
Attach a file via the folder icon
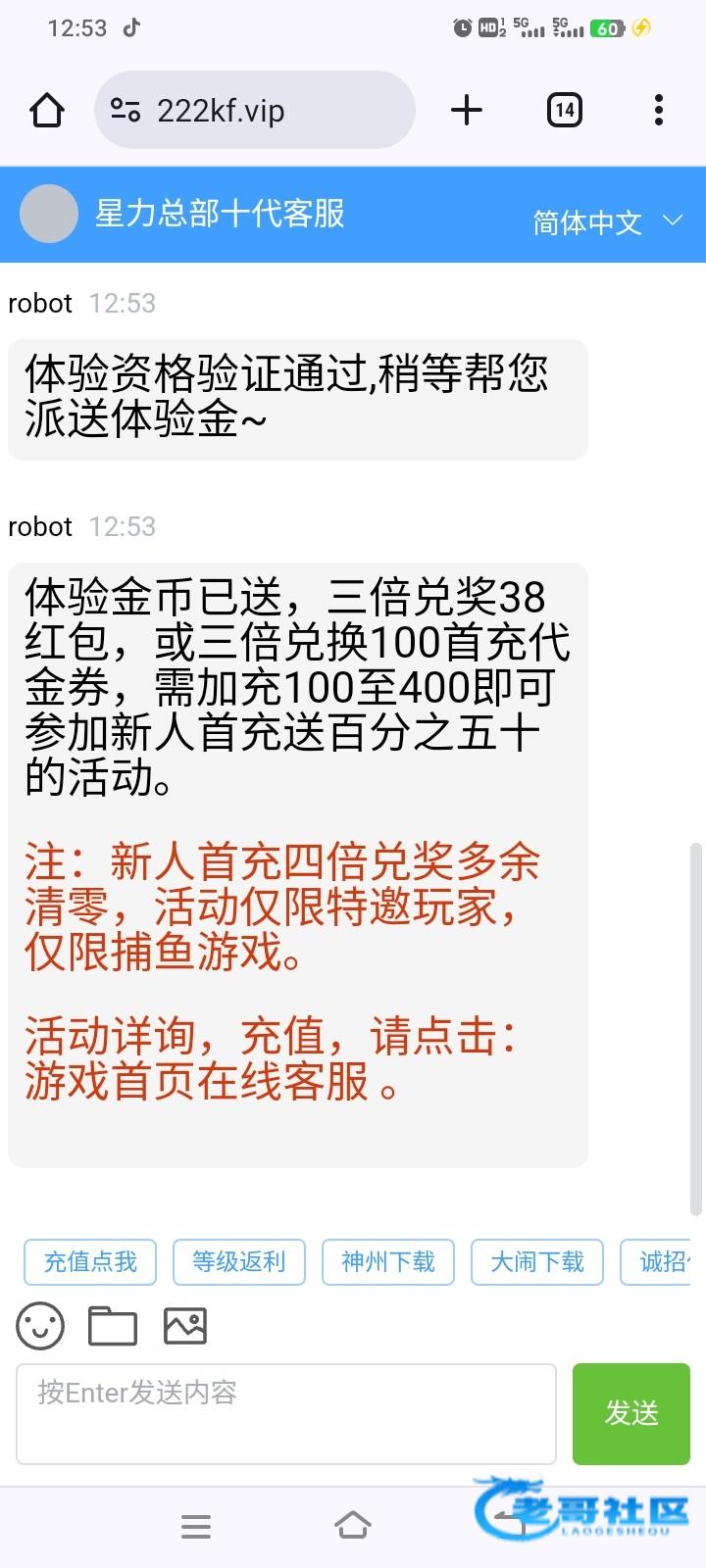pyautogui.click(x=113, y=1326)
